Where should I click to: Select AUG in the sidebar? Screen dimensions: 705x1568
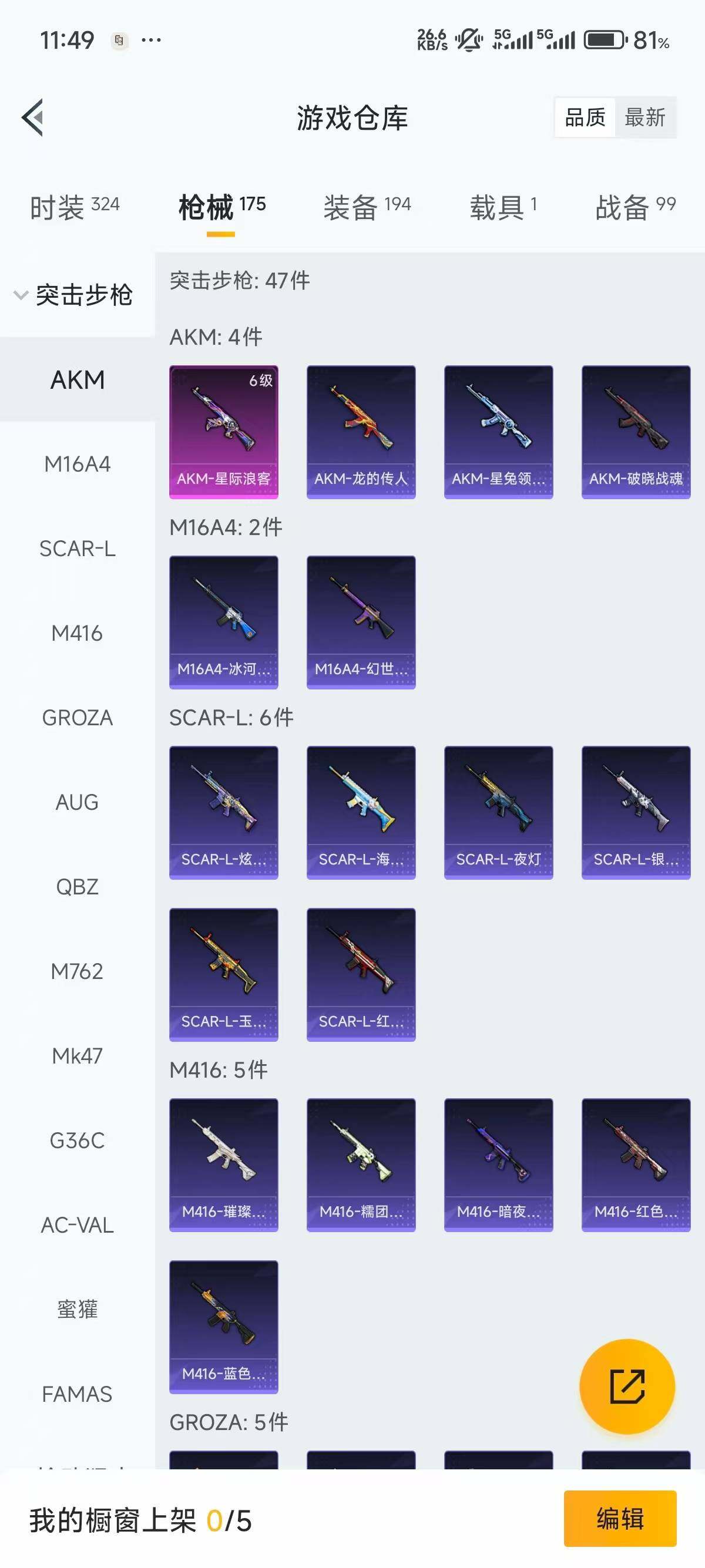click(78, 802)
